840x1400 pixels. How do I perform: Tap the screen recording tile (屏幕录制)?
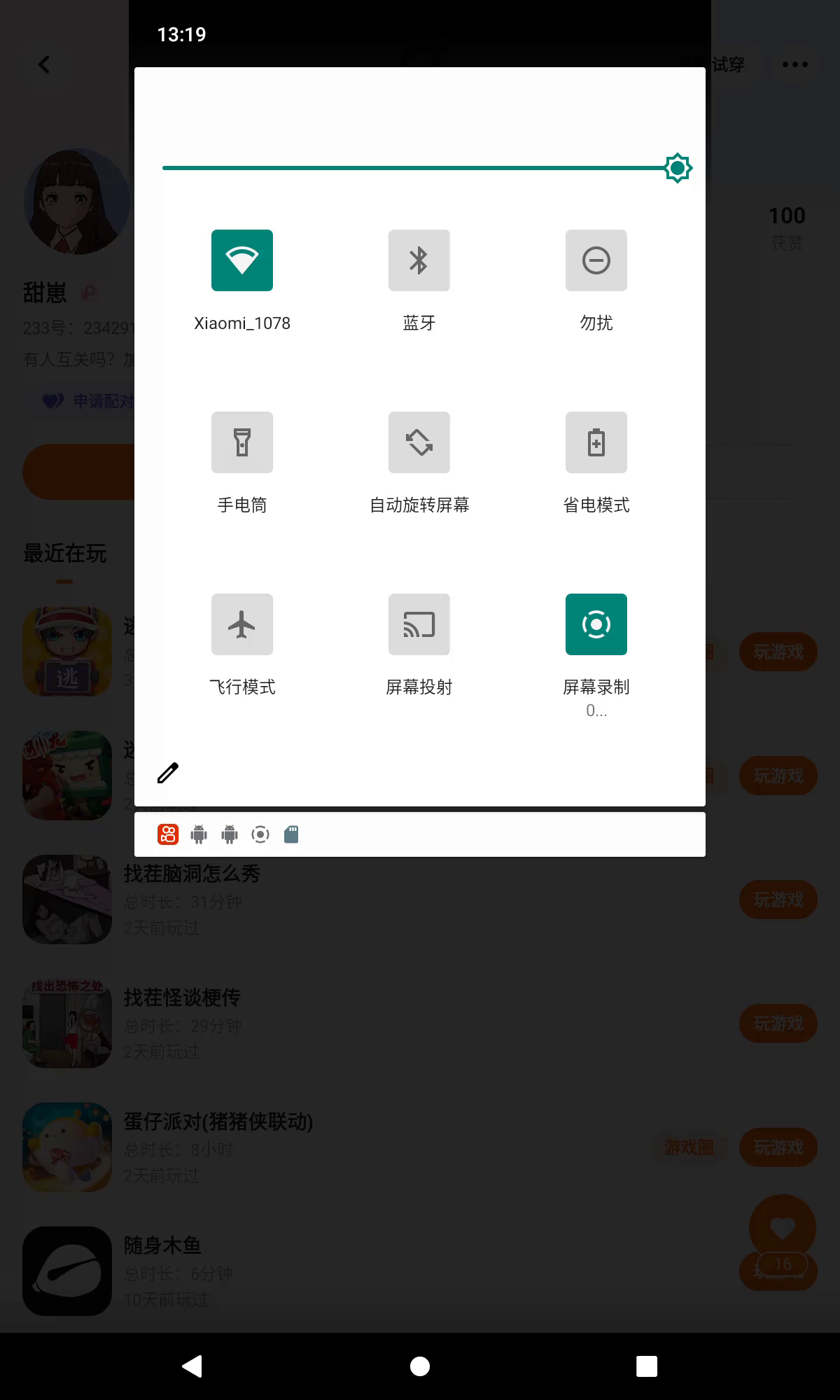[596, 624]
